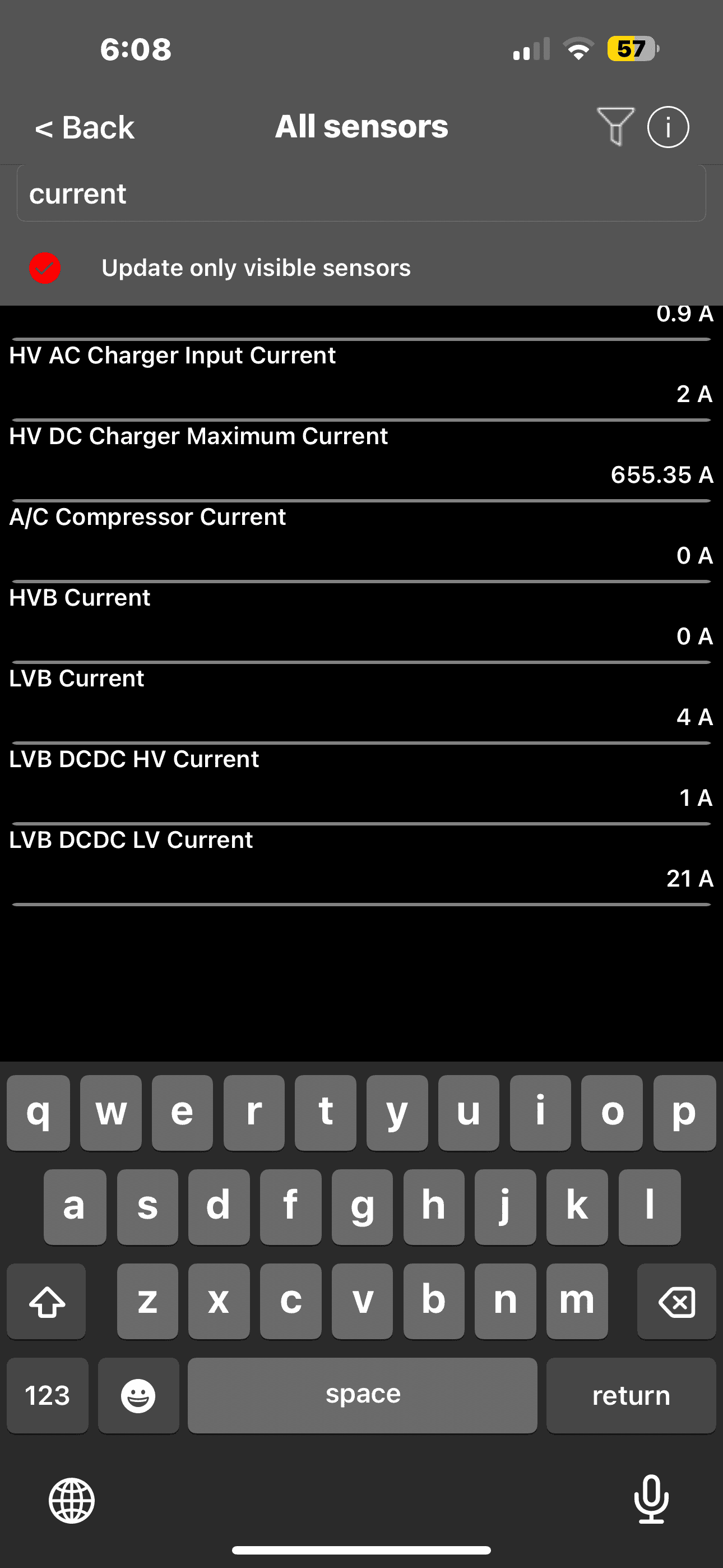Viewport: 723px width, 1568px height.
Task: Hit the keyboard backspace key
Action: pyautogui.click(x=676, y=1302)
